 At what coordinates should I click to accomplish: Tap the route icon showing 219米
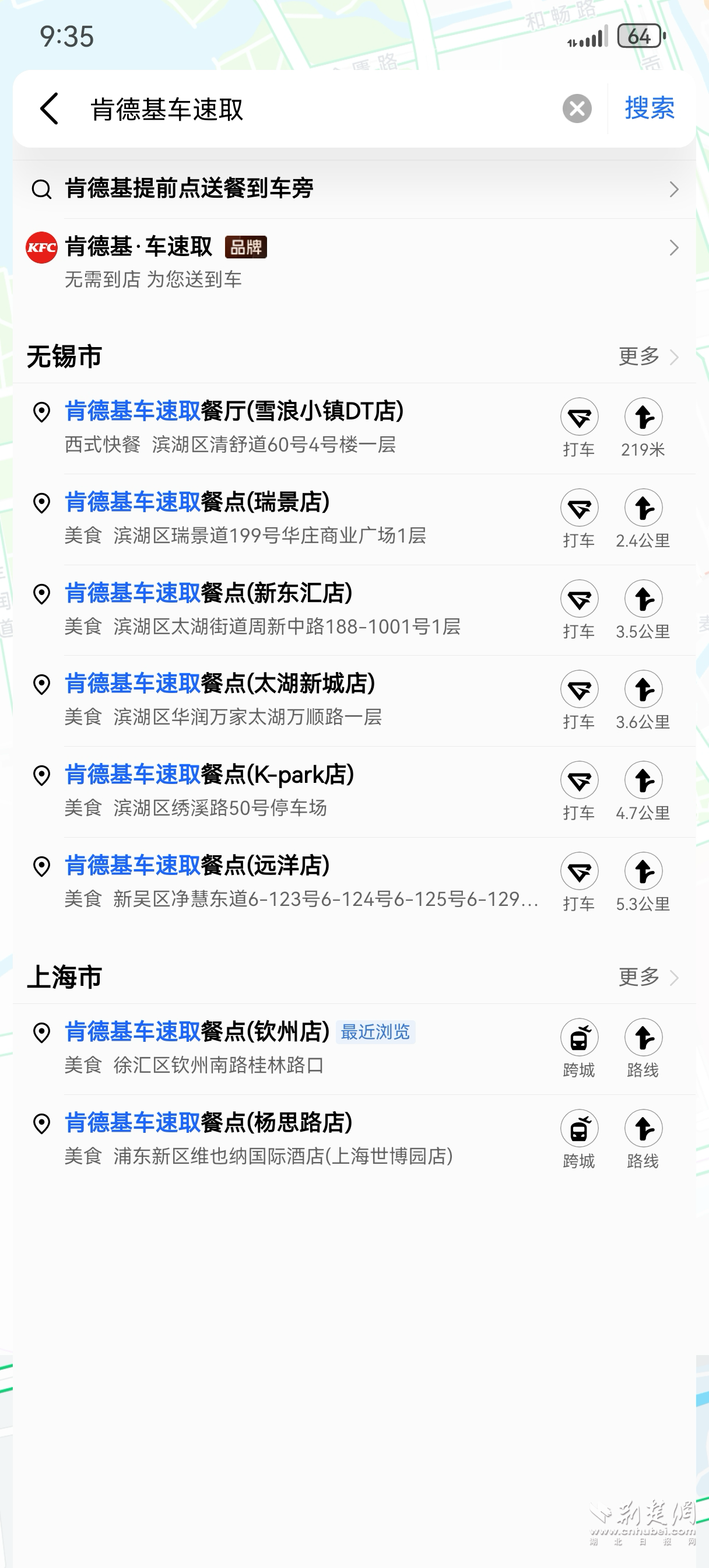pos(643,418)
